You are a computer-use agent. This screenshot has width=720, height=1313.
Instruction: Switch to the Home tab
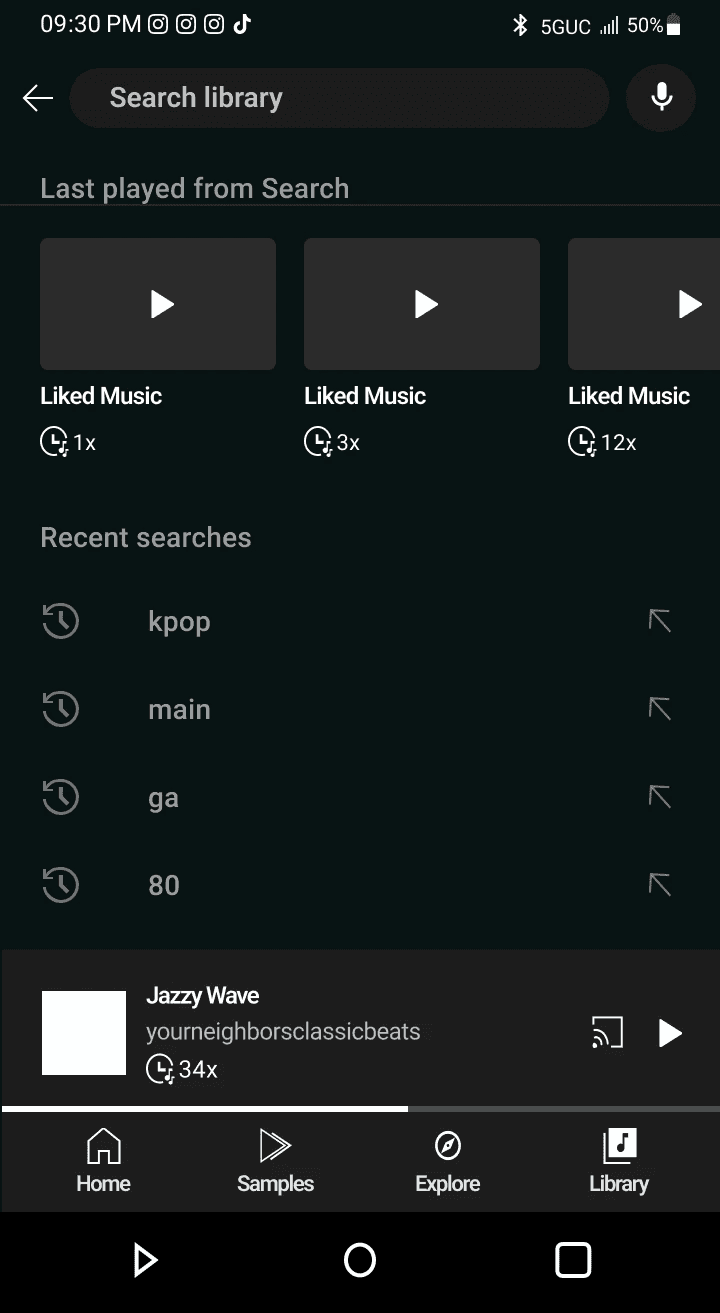(104, 1162)
